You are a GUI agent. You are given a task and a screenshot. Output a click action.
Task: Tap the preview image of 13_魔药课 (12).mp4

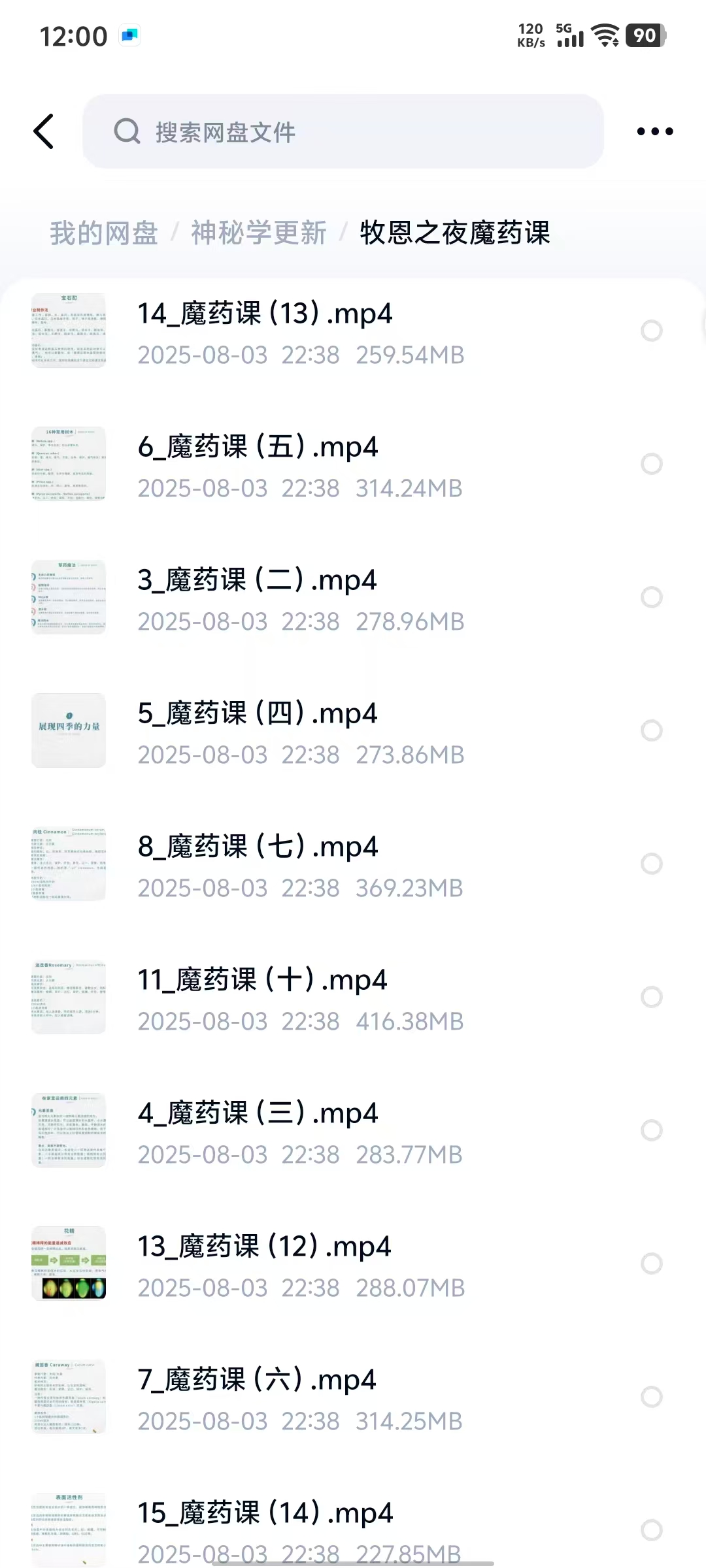click(69, 1264)
